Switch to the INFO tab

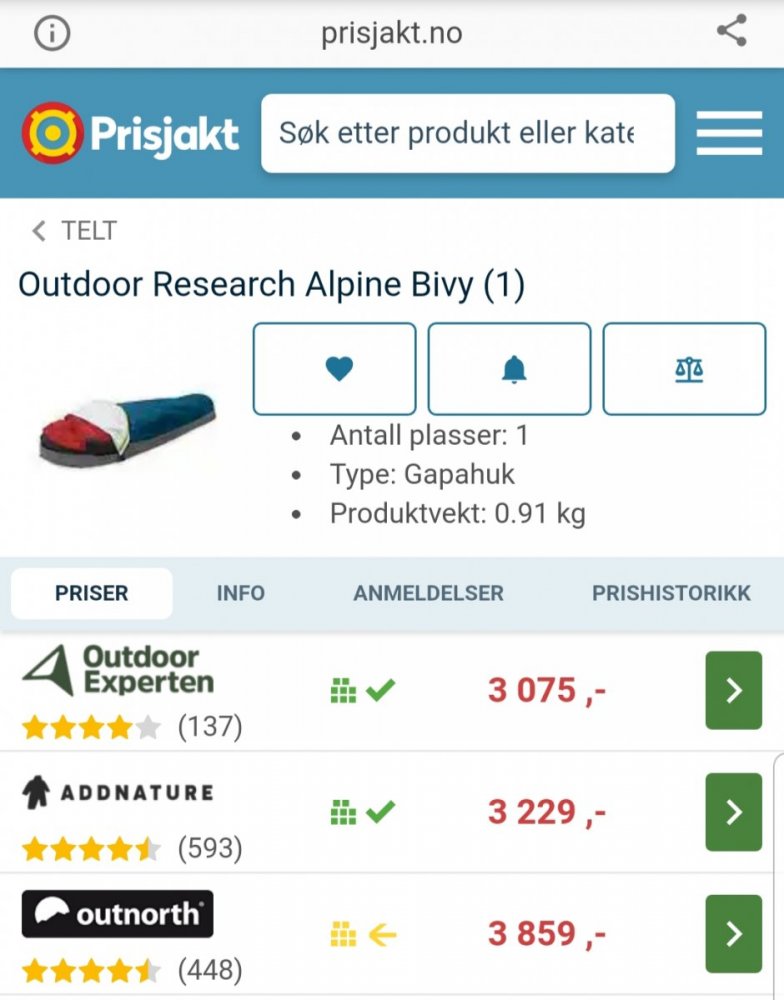point(240,593)
